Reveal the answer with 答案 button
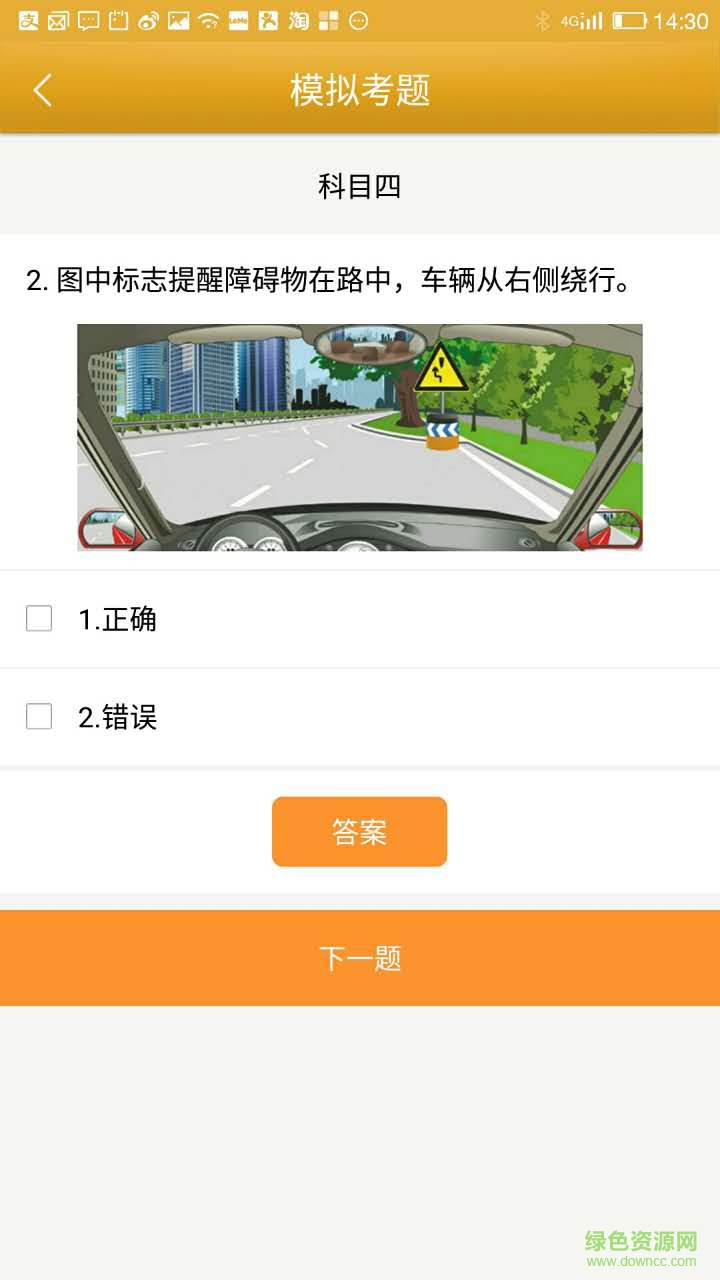Image resolution: width=720 pixels, height=1280 pixels. [359, 832]
